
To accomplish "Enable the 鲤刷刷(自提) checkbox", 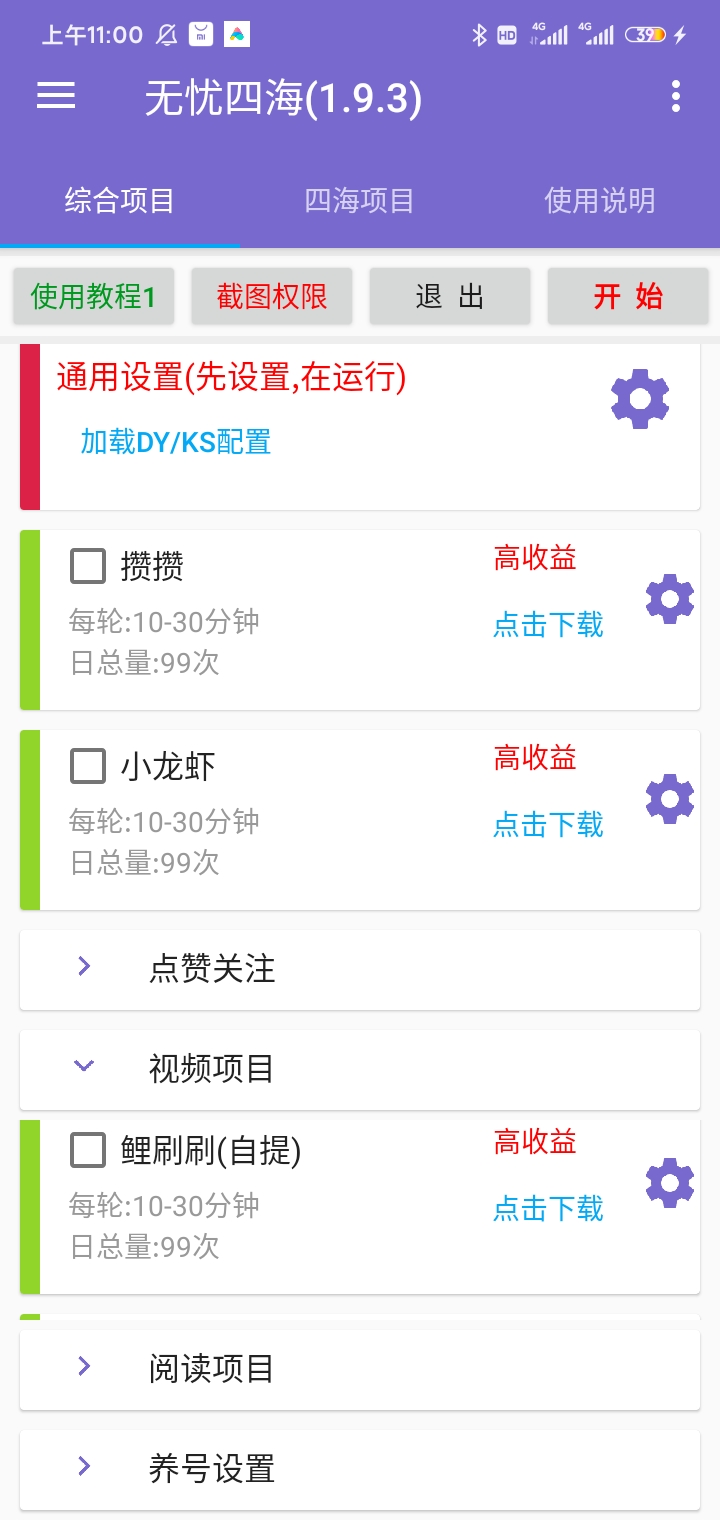I will click(87, 1150).
